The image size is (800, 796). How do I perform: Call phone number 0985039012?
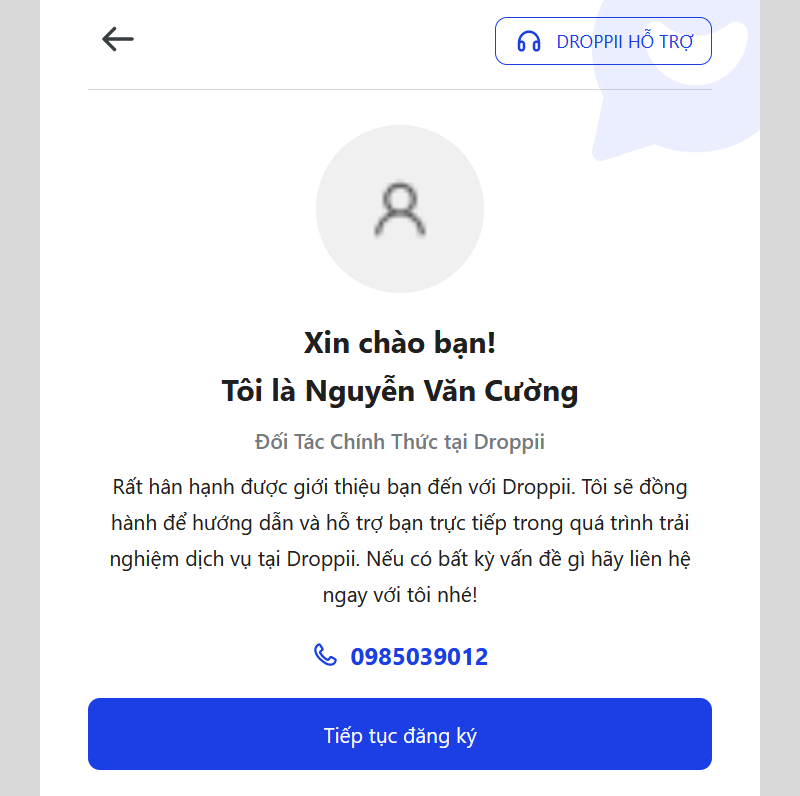(x=418, y=657)
